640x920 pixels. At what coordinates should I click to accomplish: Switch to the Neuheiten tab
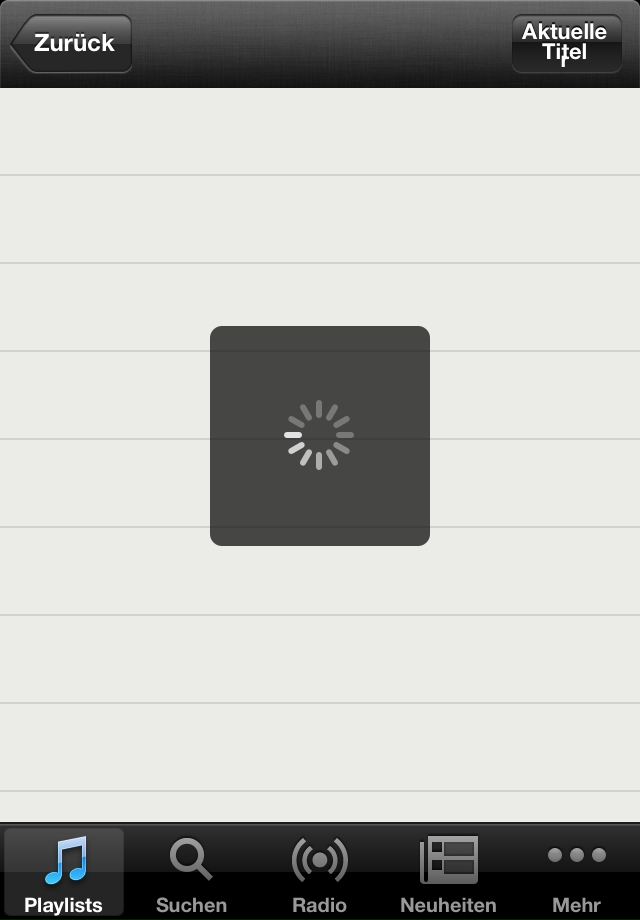(x=448, y=872)
